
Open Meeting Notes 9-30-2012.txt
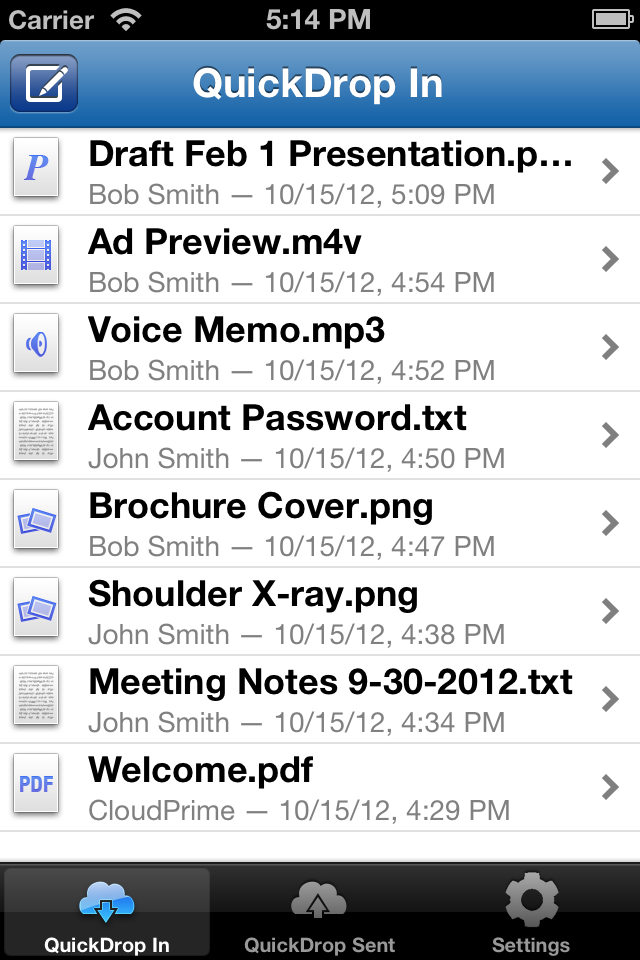(320, 700)
